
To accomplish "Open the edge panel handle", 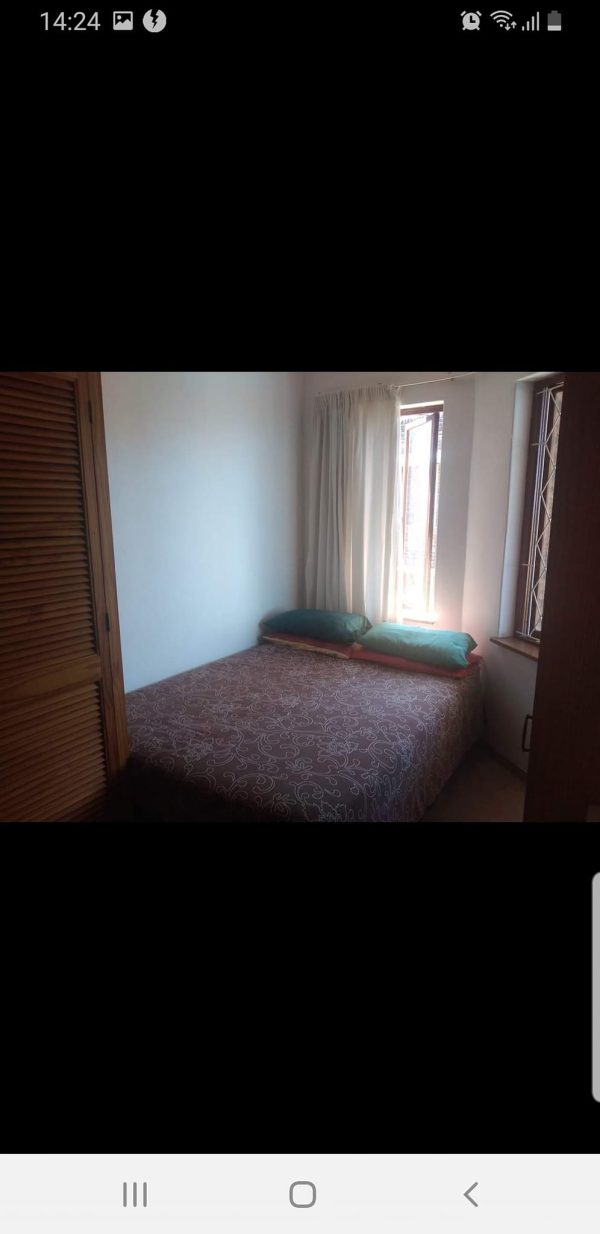I will click(595, 987).
